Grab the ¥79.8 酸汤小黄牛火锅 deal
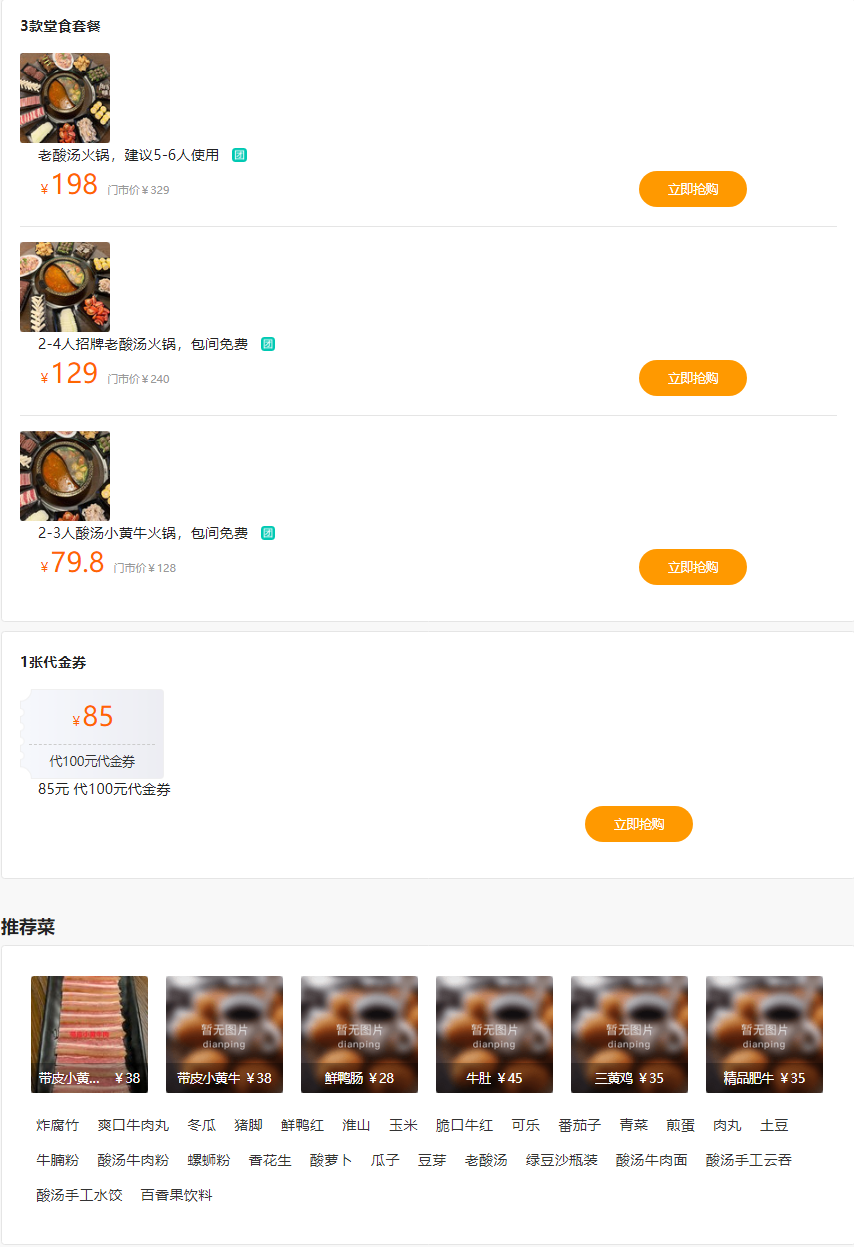 pyautogui.click(x=692, y=567)
